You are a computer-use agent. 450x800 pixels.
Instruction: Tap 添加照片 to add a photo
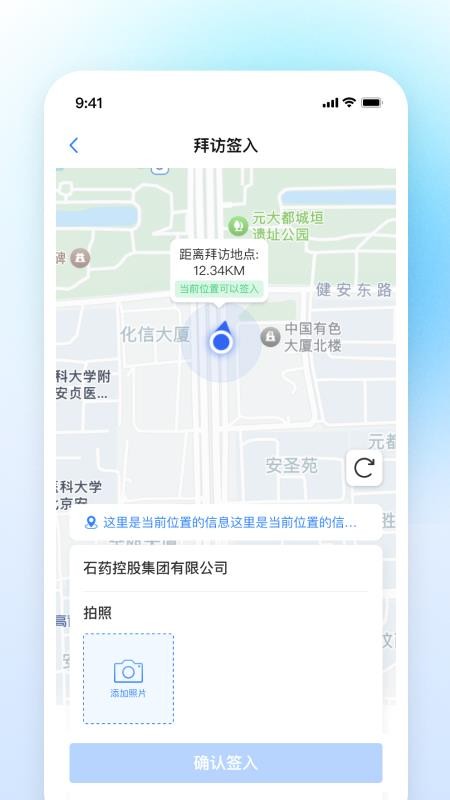point(129,679)
